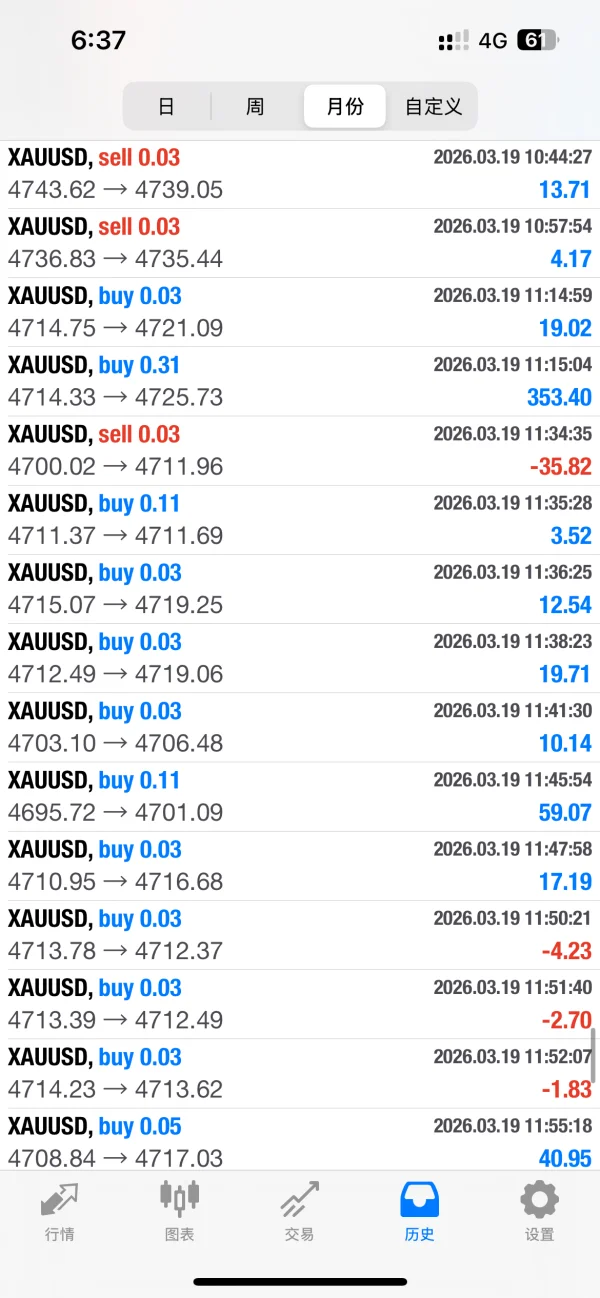Expand the buy 0.11 trade with 3.52 profit
This screenshot has height=1298, width=600.
coord(300,519)
